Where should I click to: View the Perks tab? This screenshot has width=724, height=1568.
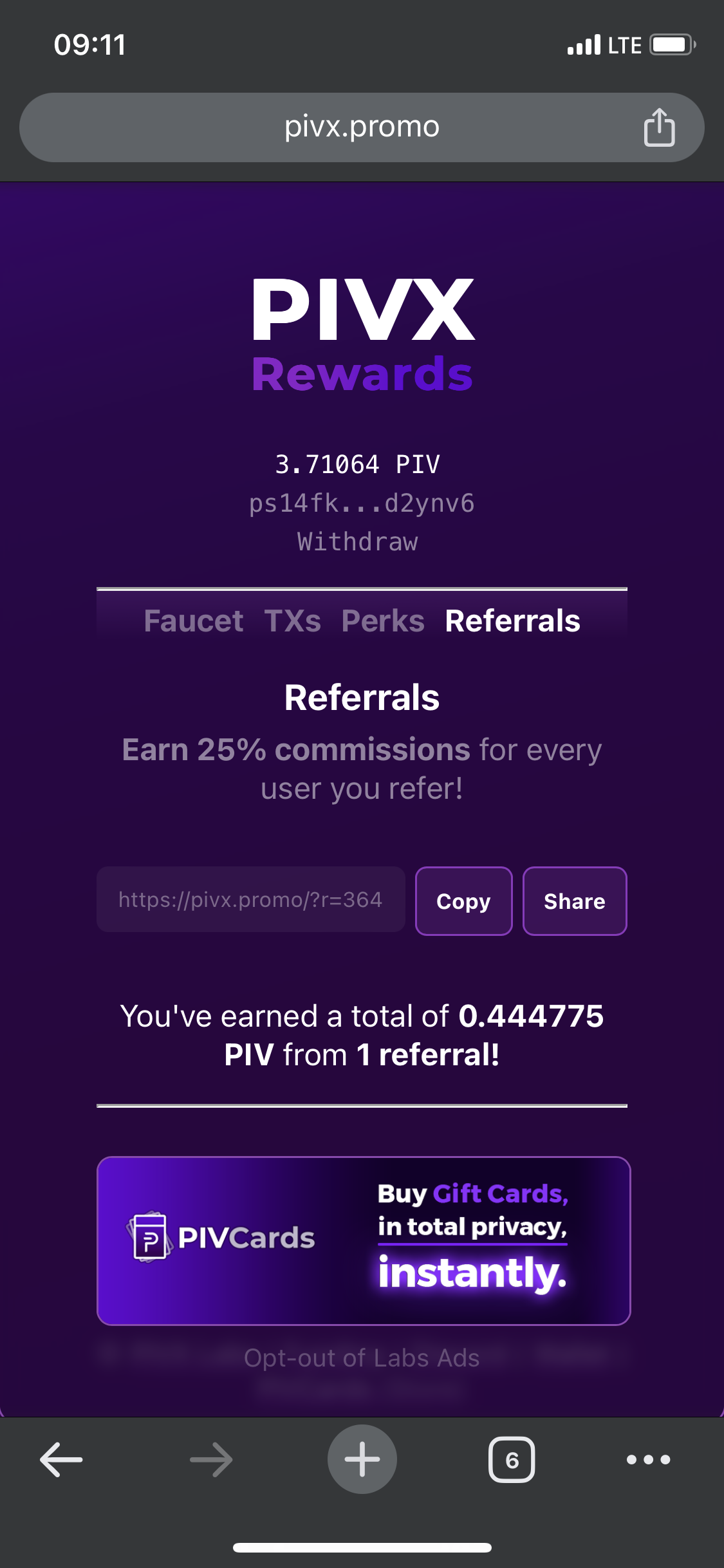(383, 621)
